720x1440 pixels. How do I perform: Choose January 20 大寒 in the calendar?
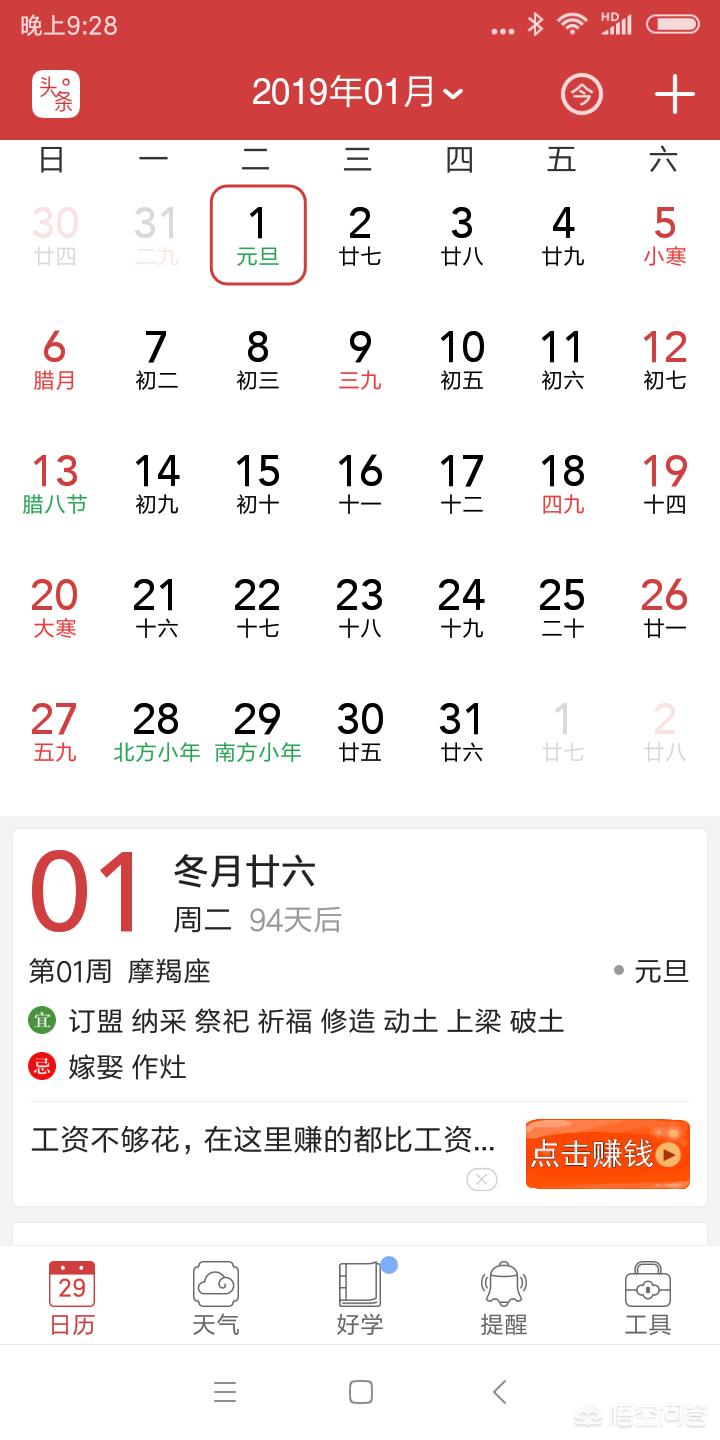click(54, 607)
